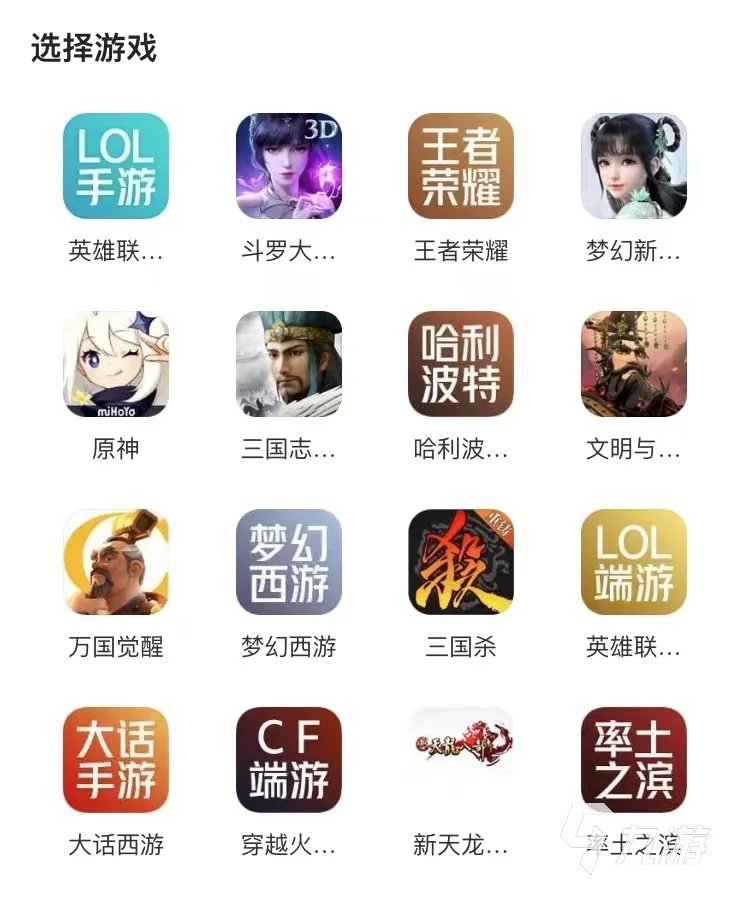Image resolution: width=750 pixels, height=905 pixels.
Task: Open the 率土之滨 game icon
Action: click(x=633, y=758)
